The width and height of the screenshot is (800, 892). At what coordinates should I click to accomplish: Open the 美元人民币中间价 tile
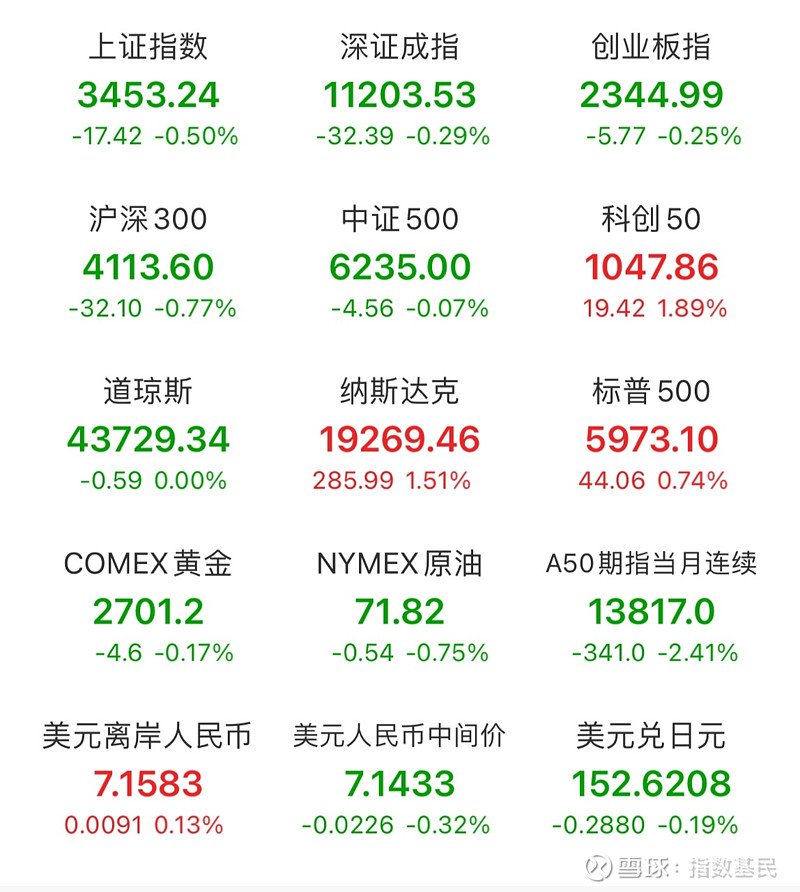point(400,780)
